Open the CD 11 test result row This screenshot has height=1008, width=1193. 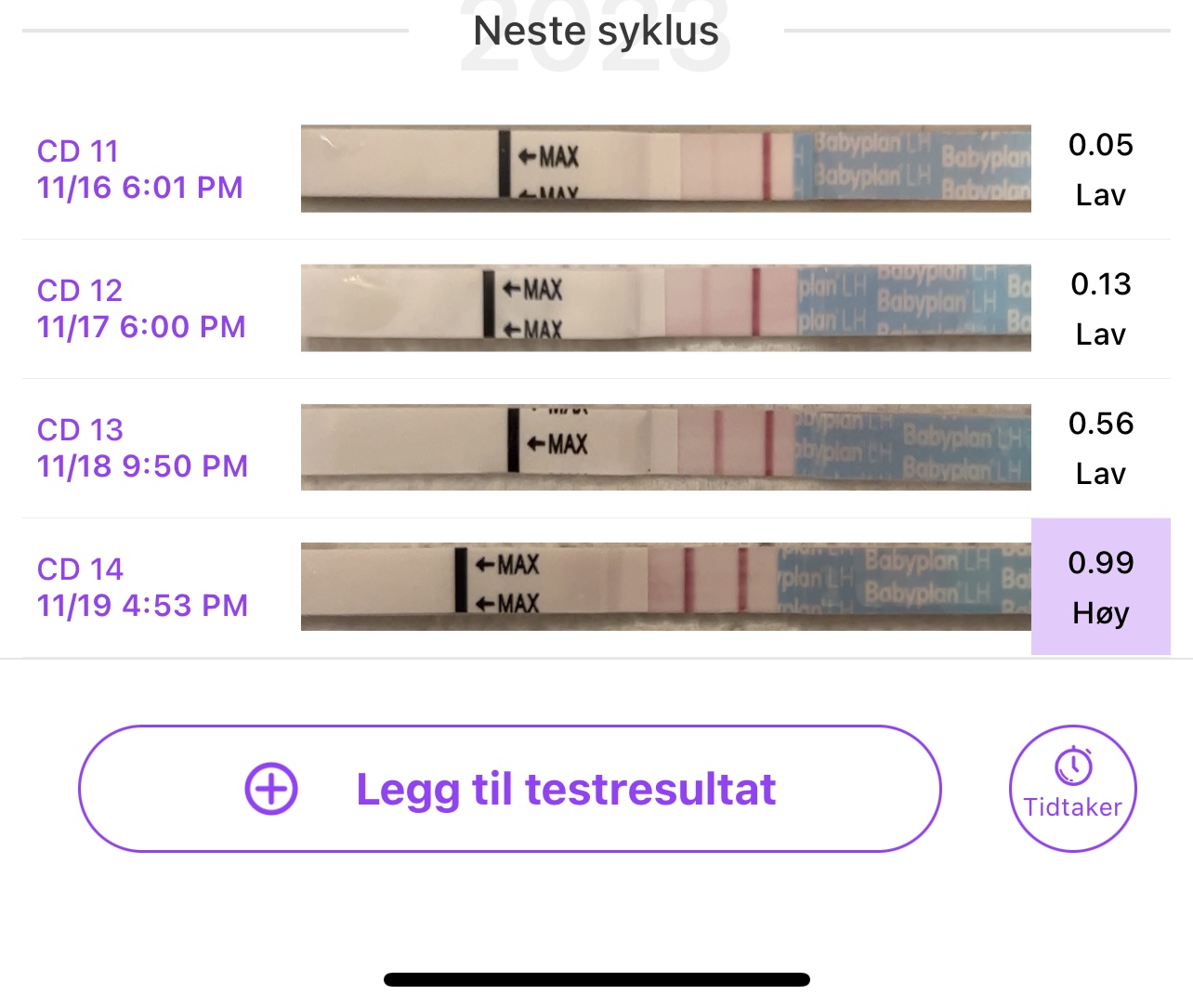click(x=595, y=169)
